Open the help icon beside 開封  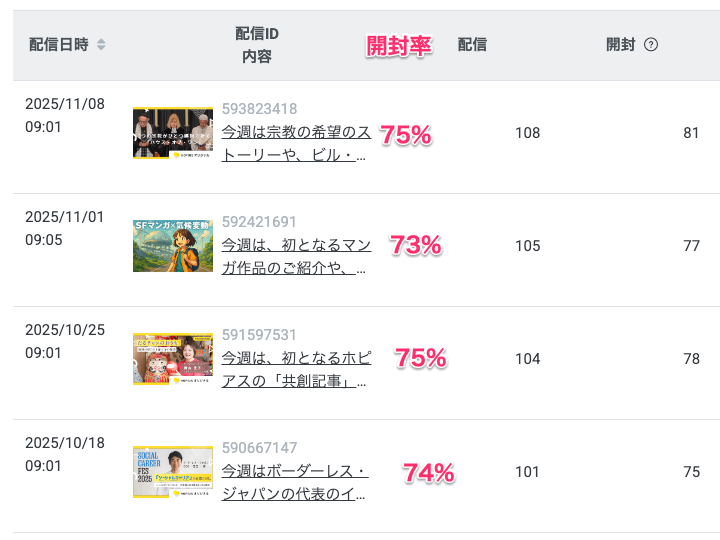651,44
